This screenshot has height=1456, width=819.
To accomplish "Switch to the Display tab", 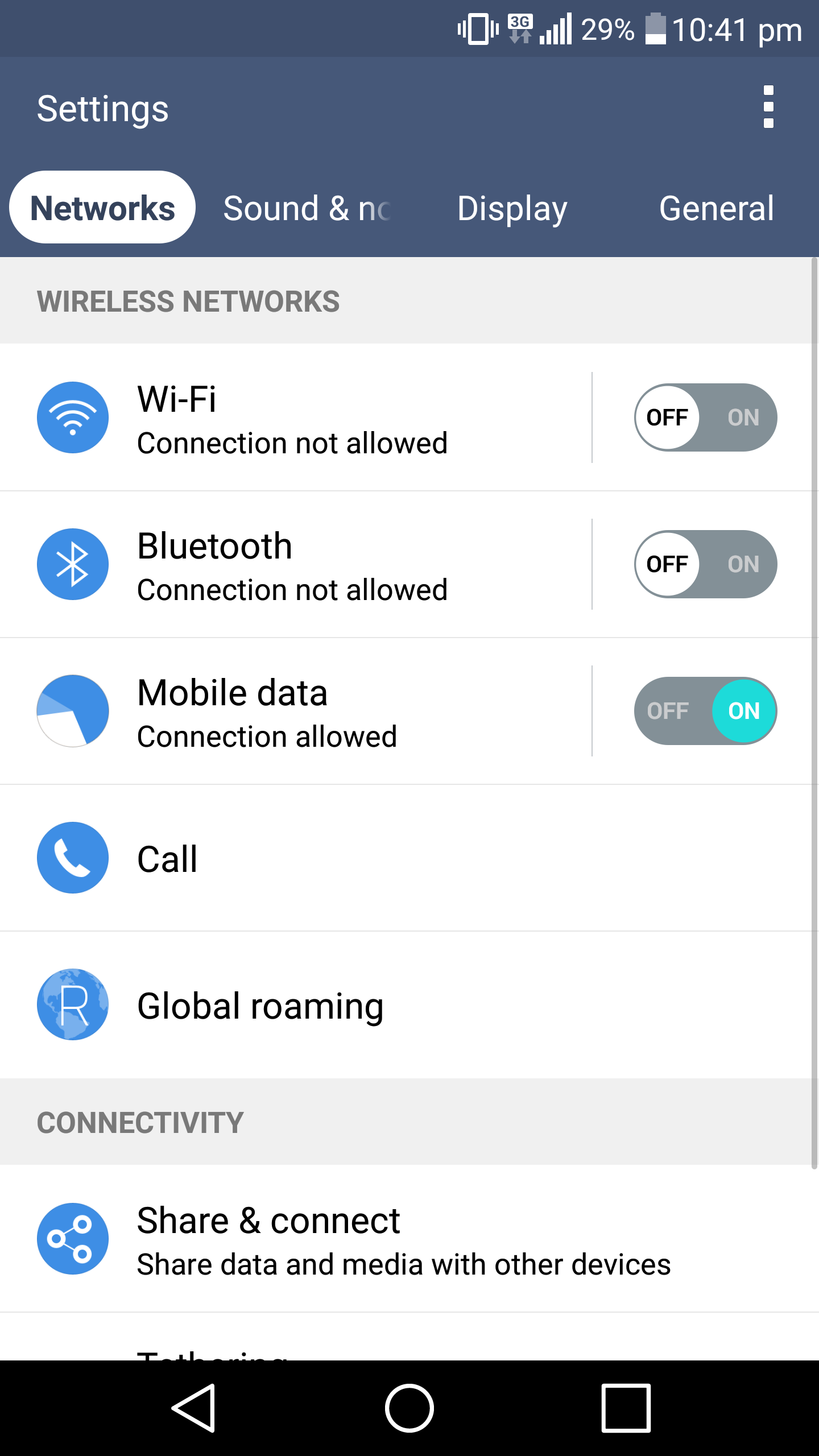I will coord(512,208).
